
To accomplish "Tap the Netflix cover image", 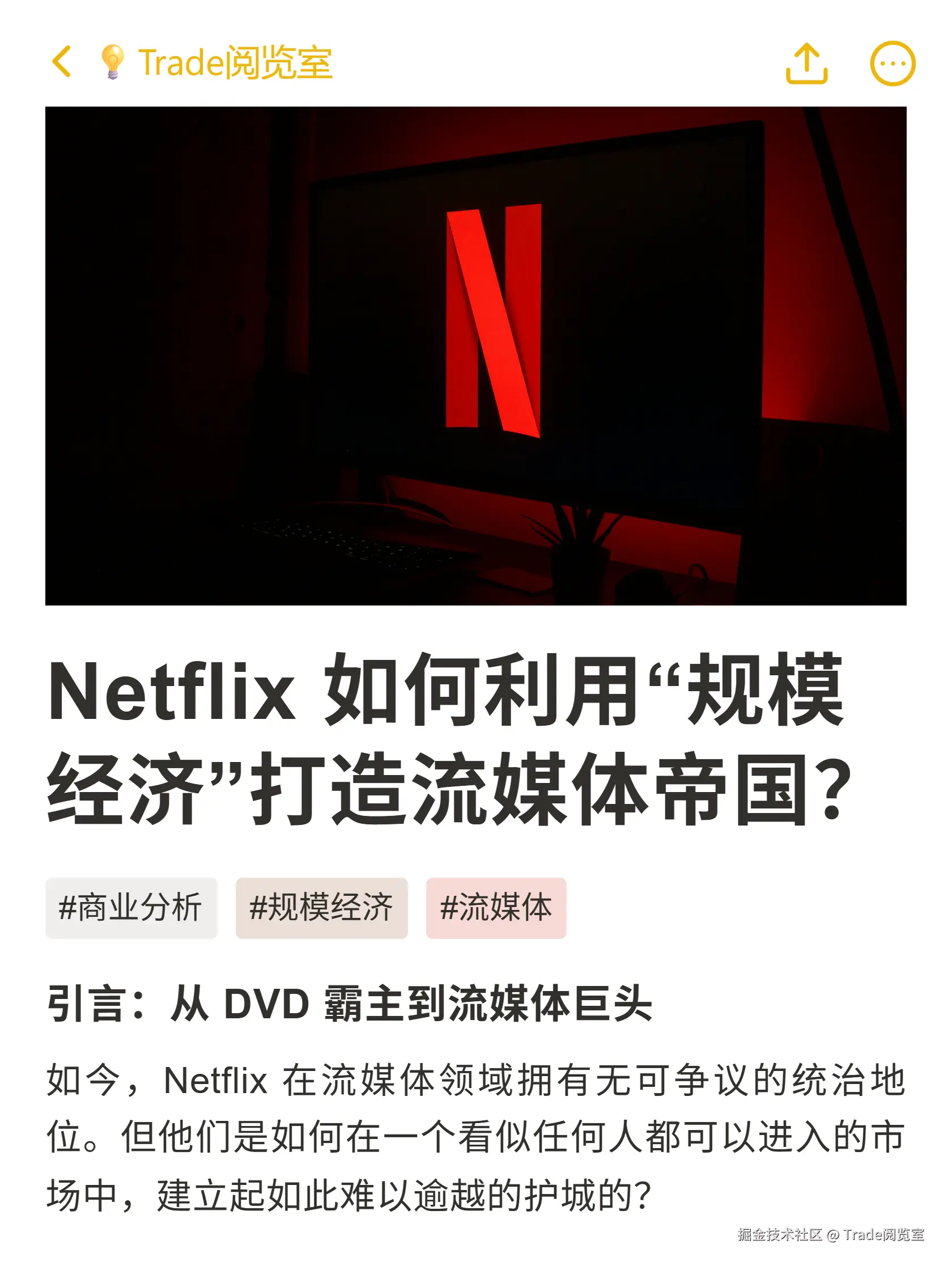I will [x=475, y=356].
